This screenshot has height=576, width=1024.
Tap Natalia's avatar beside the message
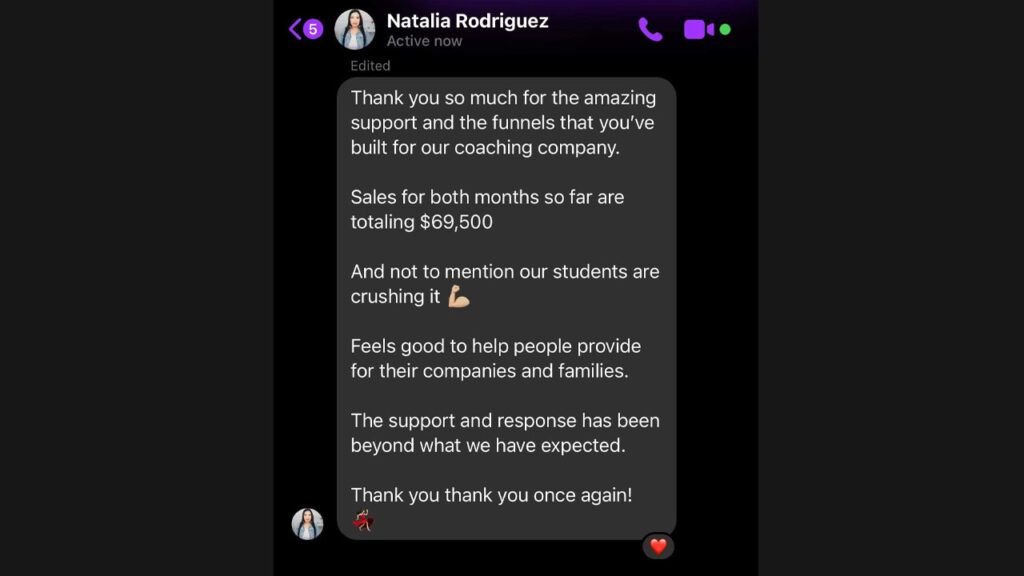[307, 523]
